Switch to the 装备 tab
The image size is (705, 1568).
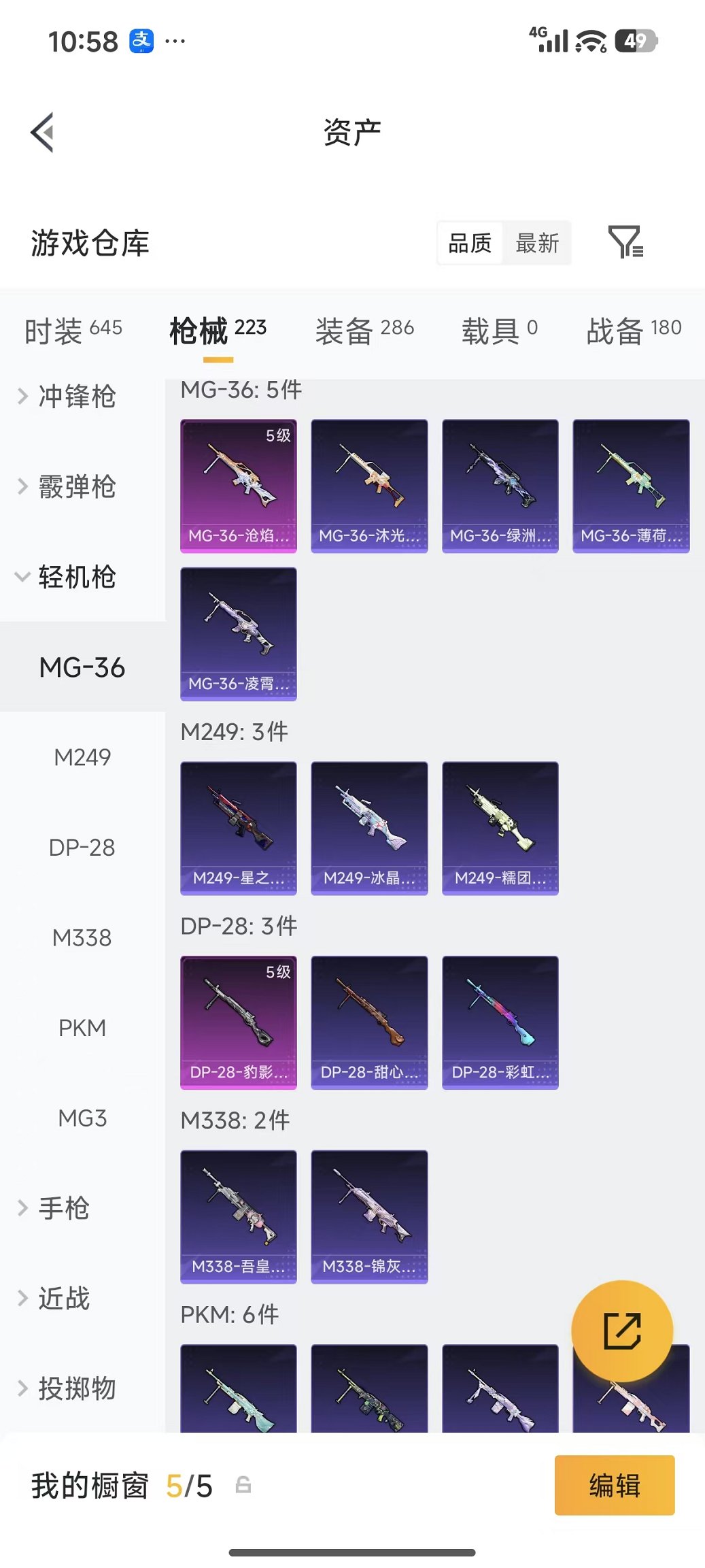364,331
